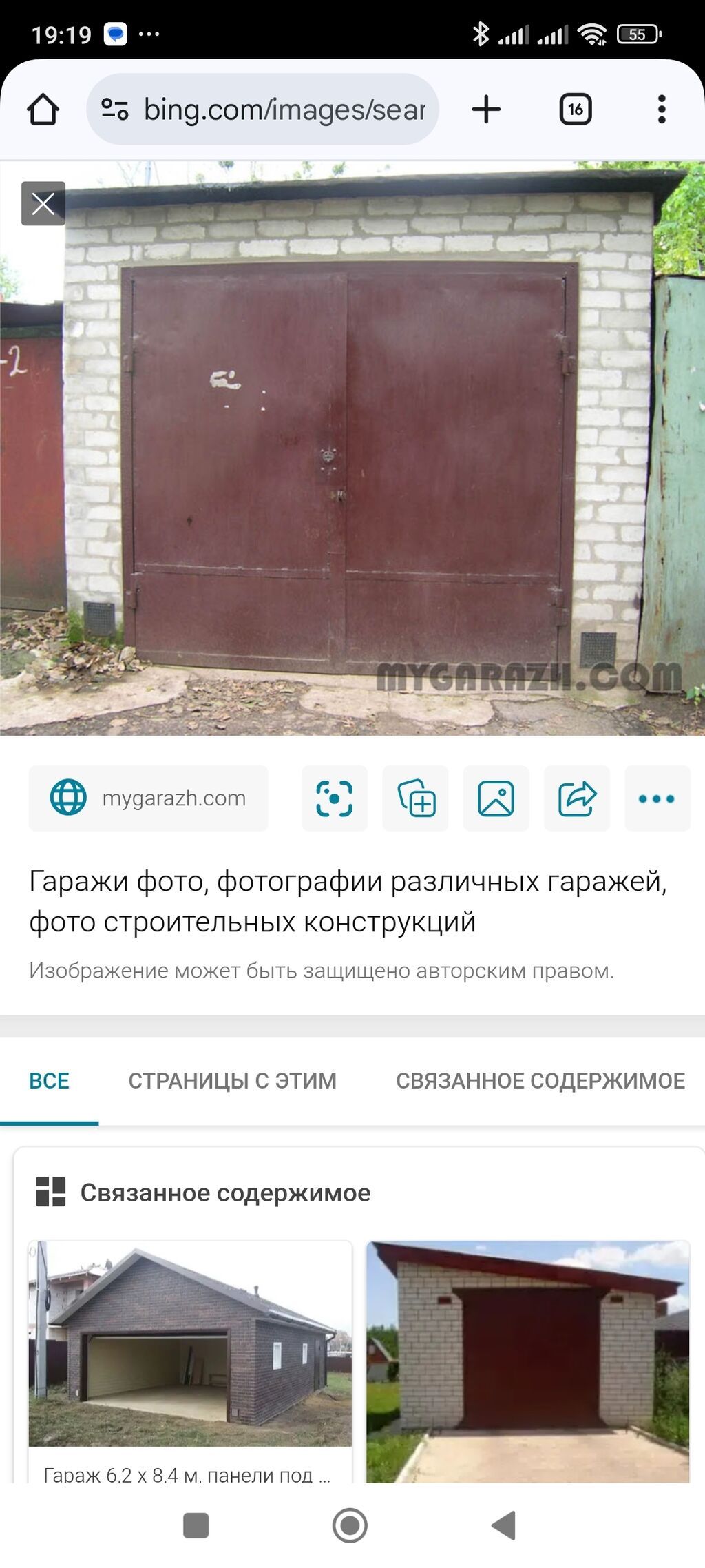705x1568 pixels.
Task: Start visual search on this image
Action: [335, 798]
